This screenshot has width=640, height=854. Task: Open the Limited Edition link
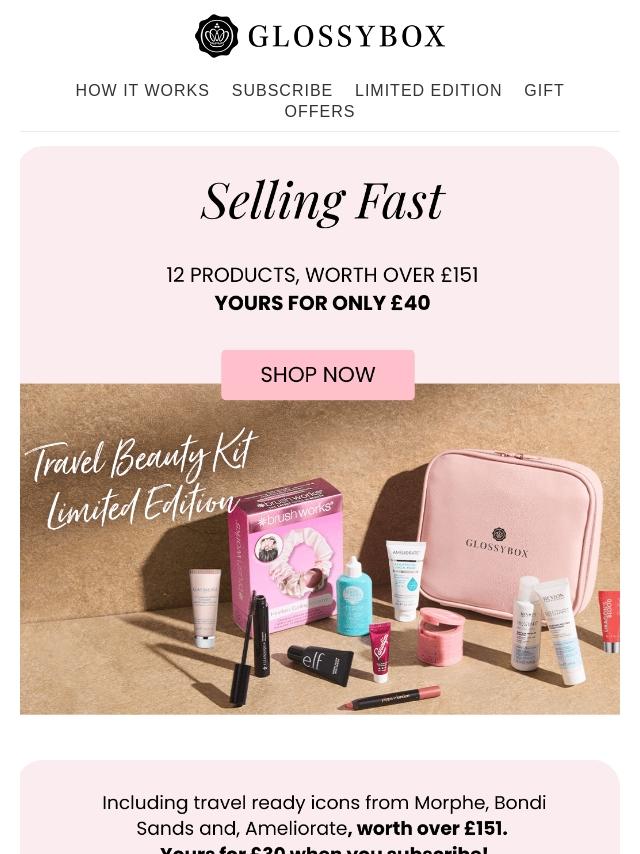point(428,90)
